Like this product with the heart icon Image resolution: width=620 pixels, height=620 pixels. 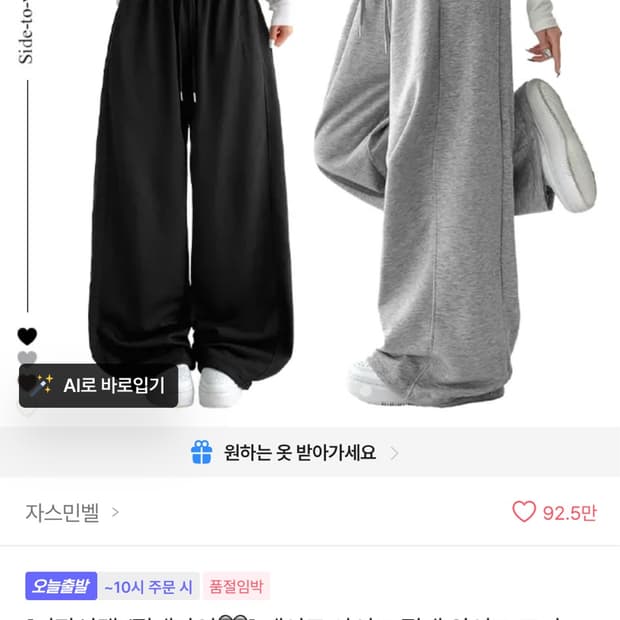pyautogui.click(x=524, y=512)
